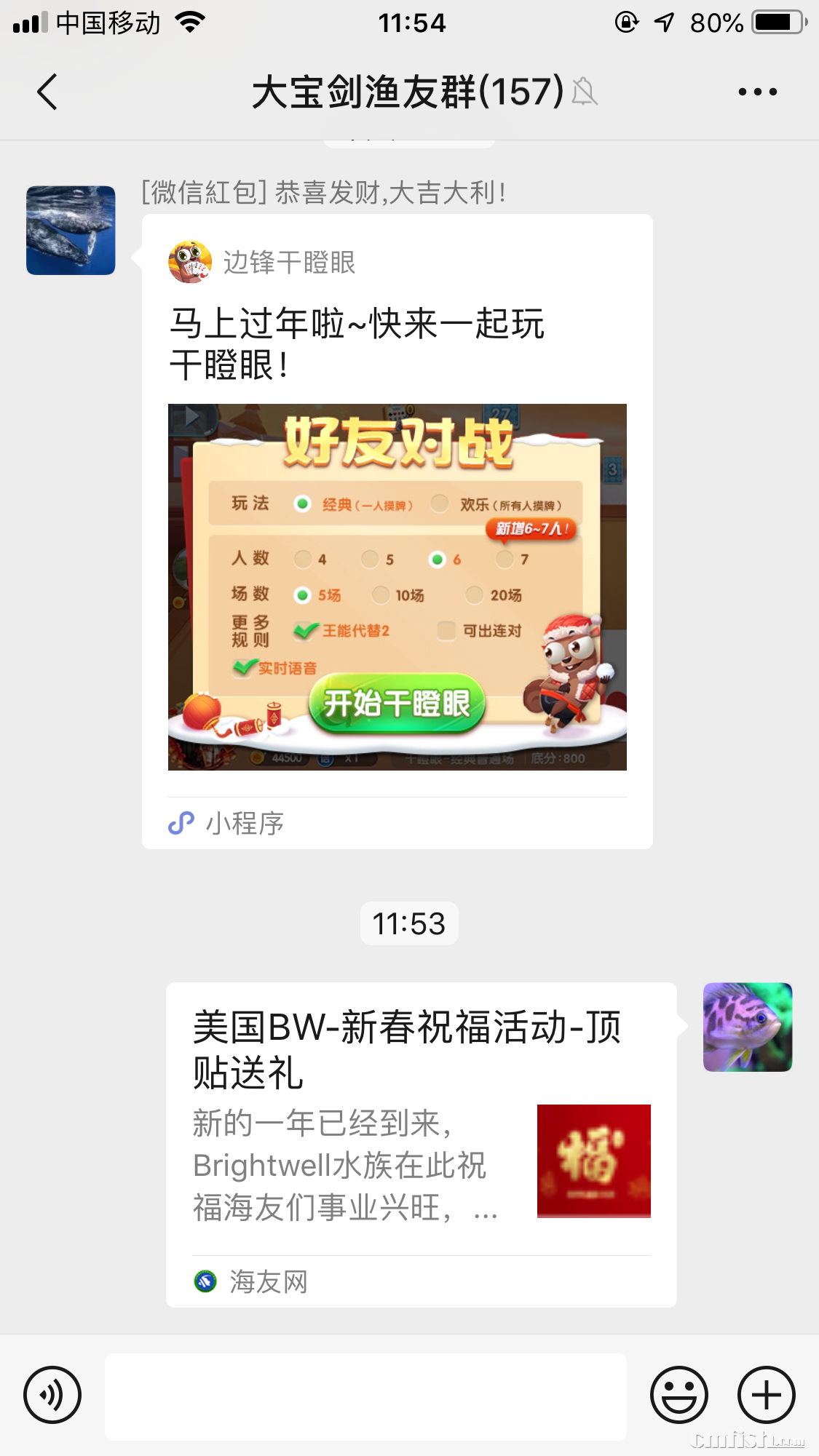Image resolution: width=819 pixels, height=1456 pixels.
Task: Open the emoji picker
Action: point(678,1395)
